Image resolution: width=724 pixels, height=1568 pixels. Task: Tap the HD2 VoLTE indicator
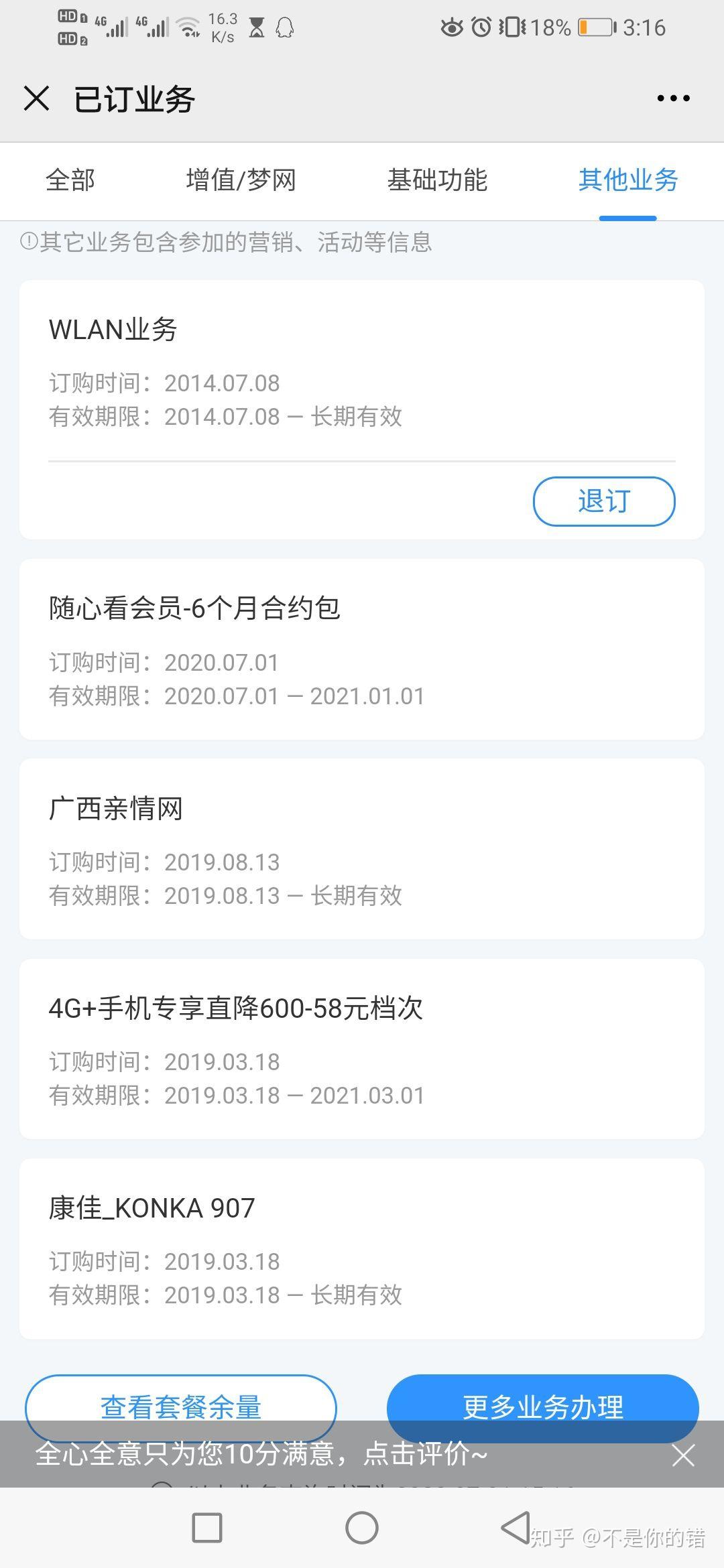tap(69, 39)
